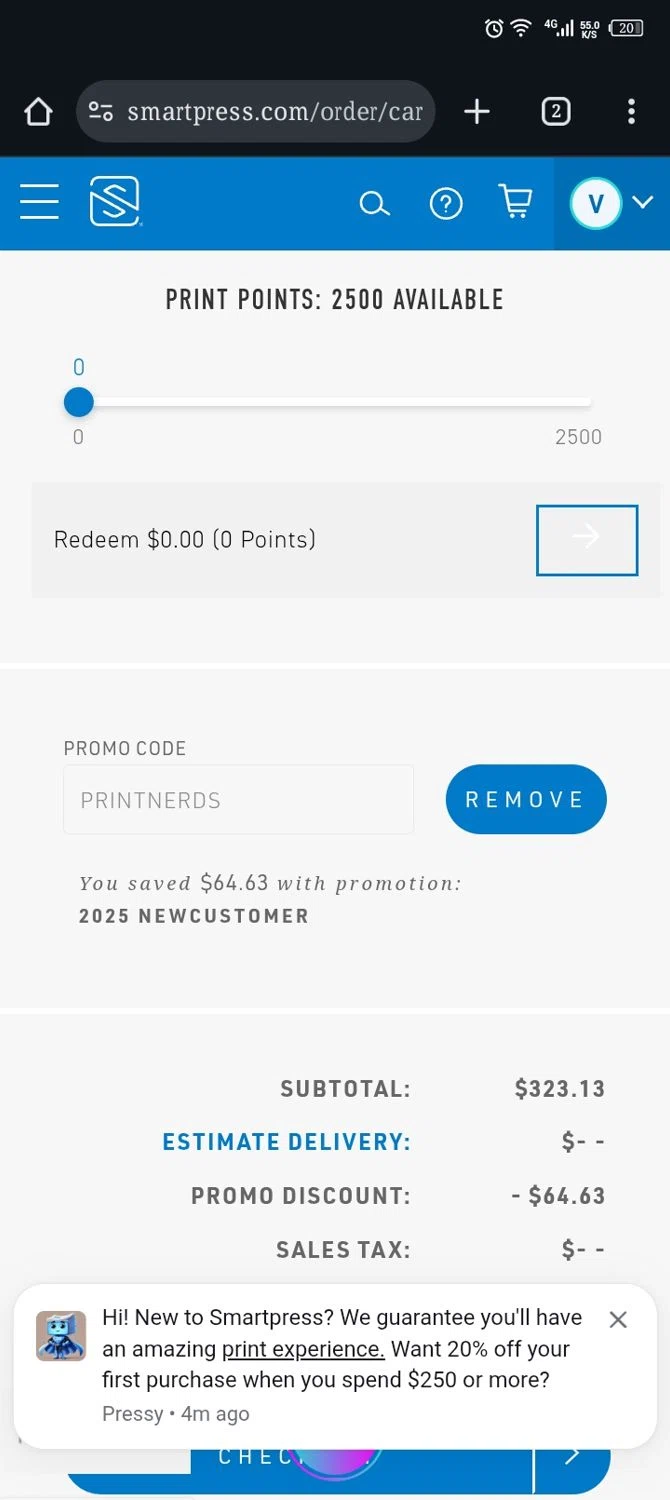Open a new browser tab

tap(477, 111)
